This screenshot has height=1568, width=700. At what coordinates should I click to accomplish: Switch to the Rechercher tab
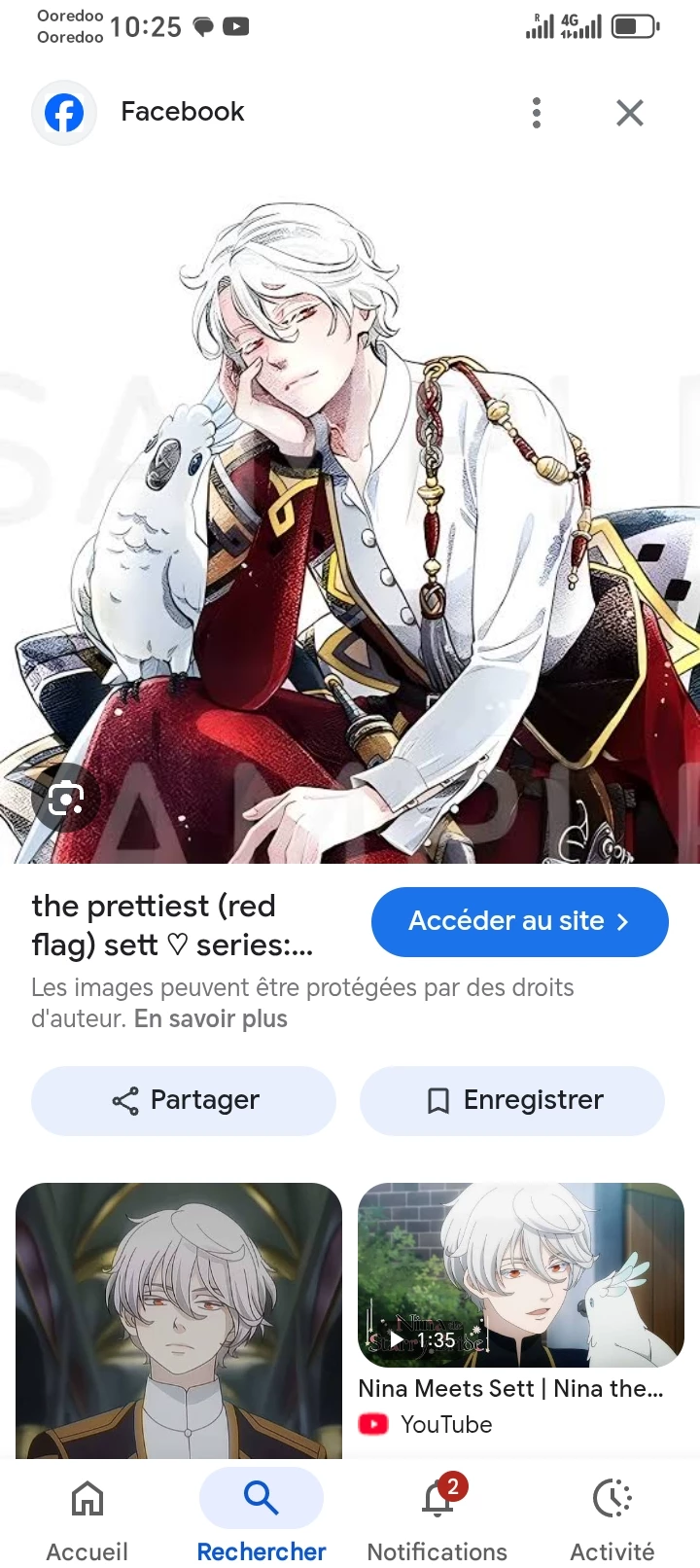click(262, 1516)
